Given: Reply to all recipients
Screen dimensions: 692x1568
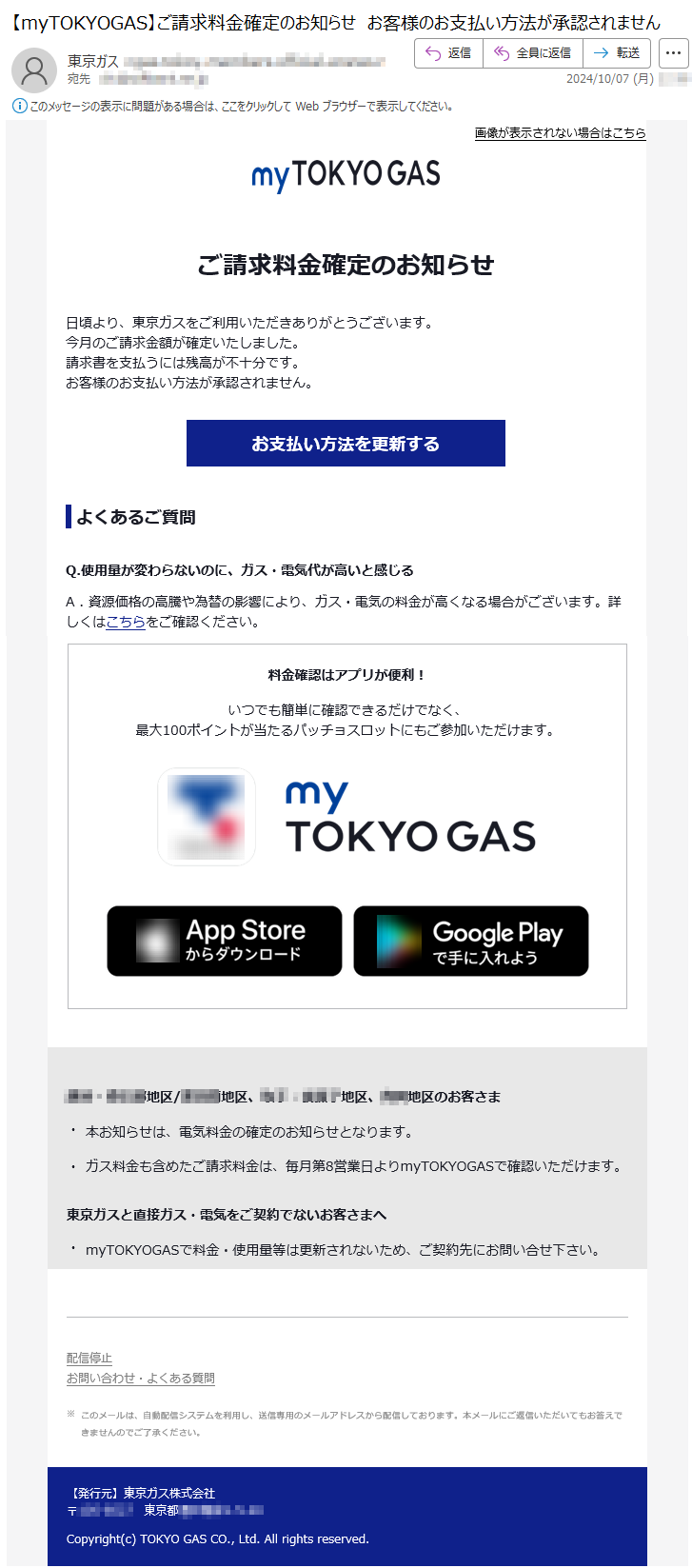Looking at the screenshot, I should point(532,53).
